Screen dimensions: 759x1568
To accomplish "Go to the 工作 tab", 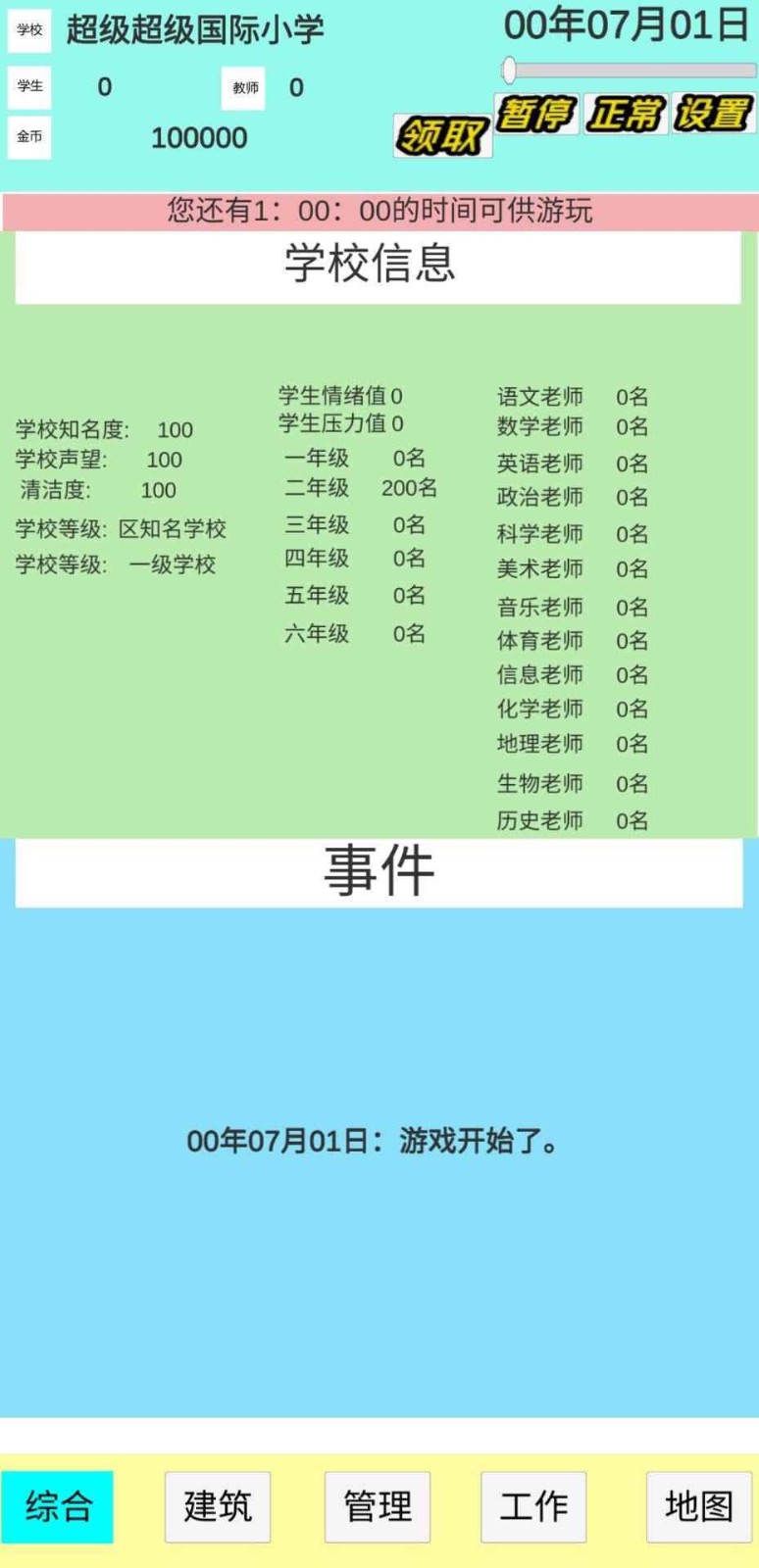I will pos(533,1506).
